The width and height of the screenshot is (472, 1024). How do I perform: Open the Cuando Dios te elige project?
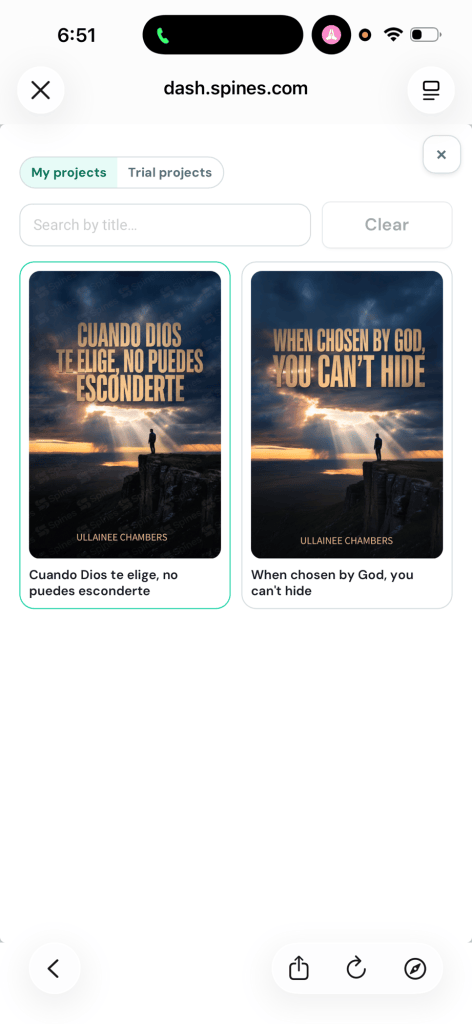[125, 435]
